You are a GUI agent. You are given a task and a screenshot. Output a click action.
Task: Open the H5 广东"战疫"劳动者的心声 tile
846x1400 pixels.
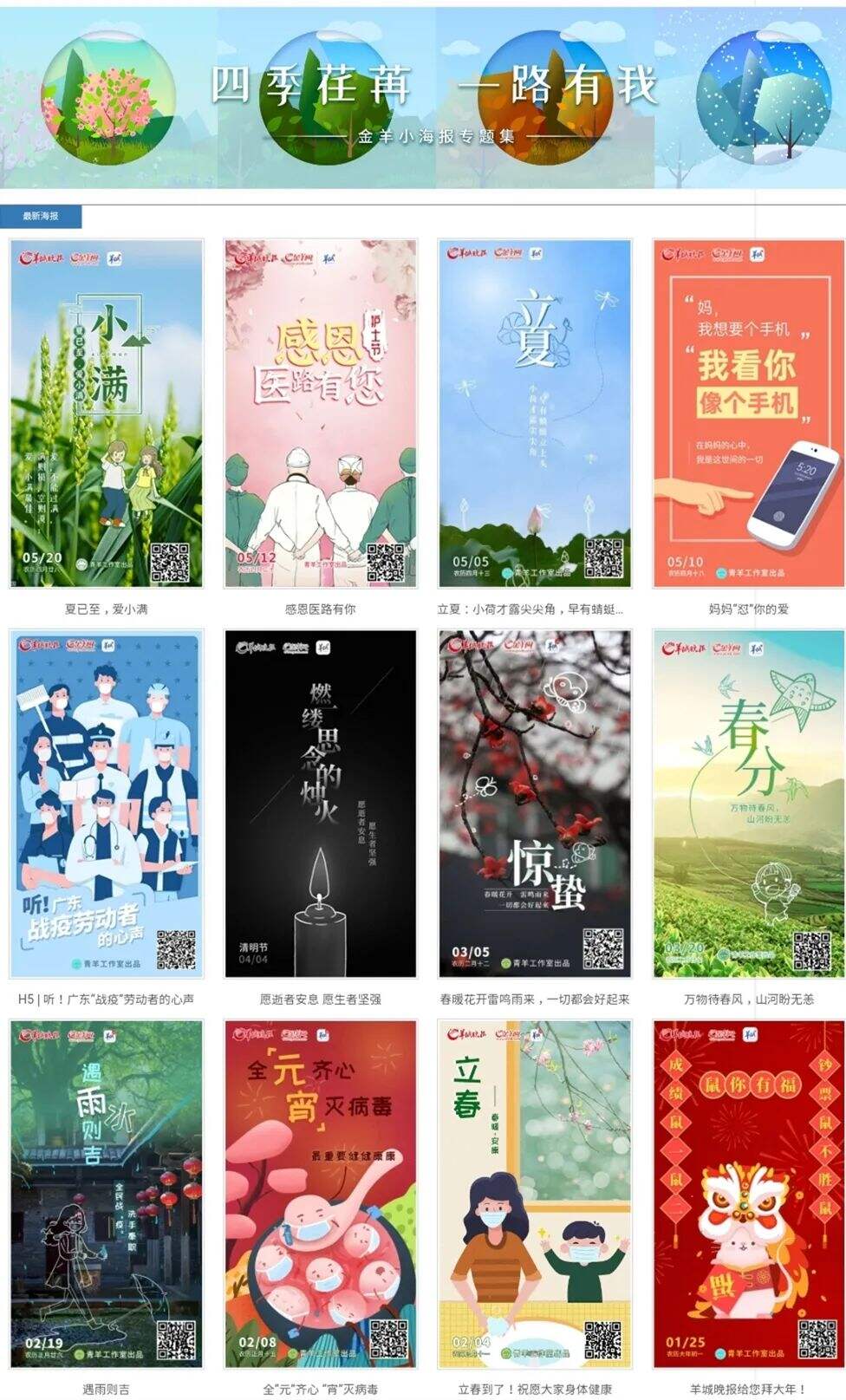[x=107, y=804]
